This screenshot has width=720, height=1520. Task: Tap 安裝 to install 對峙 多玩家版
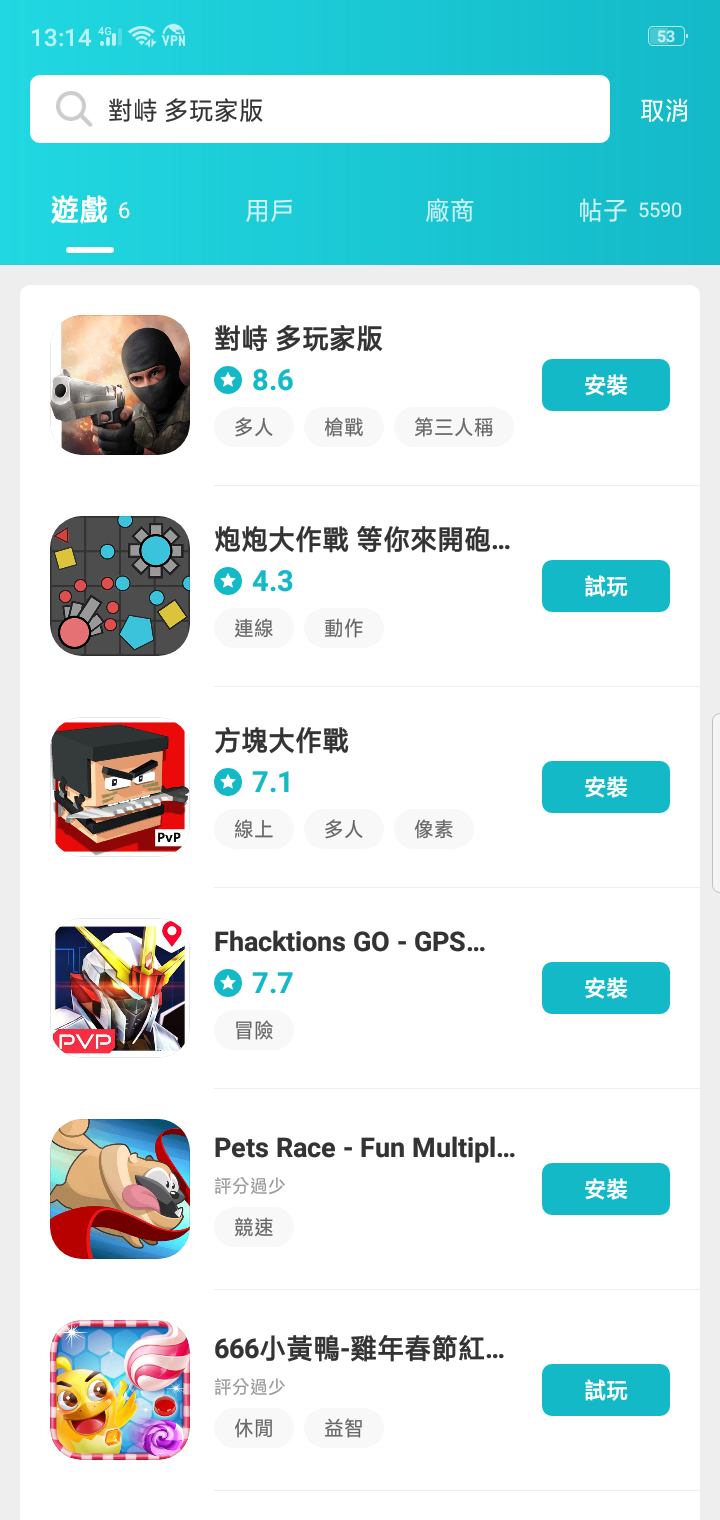coord(605,385)
